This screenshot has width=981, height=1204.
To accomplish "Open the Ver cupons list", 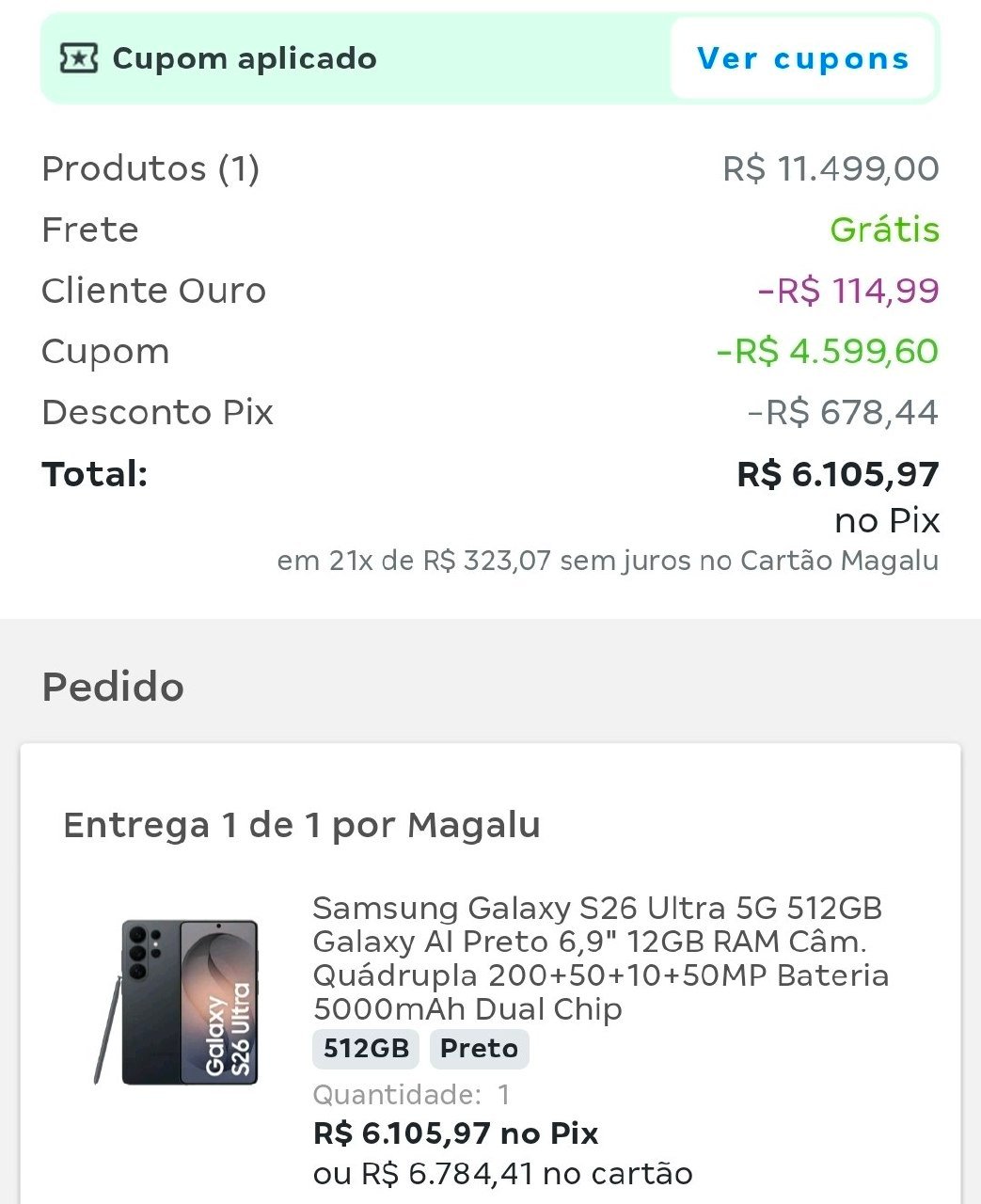I will pyautogui.click(x=802, y=58).
